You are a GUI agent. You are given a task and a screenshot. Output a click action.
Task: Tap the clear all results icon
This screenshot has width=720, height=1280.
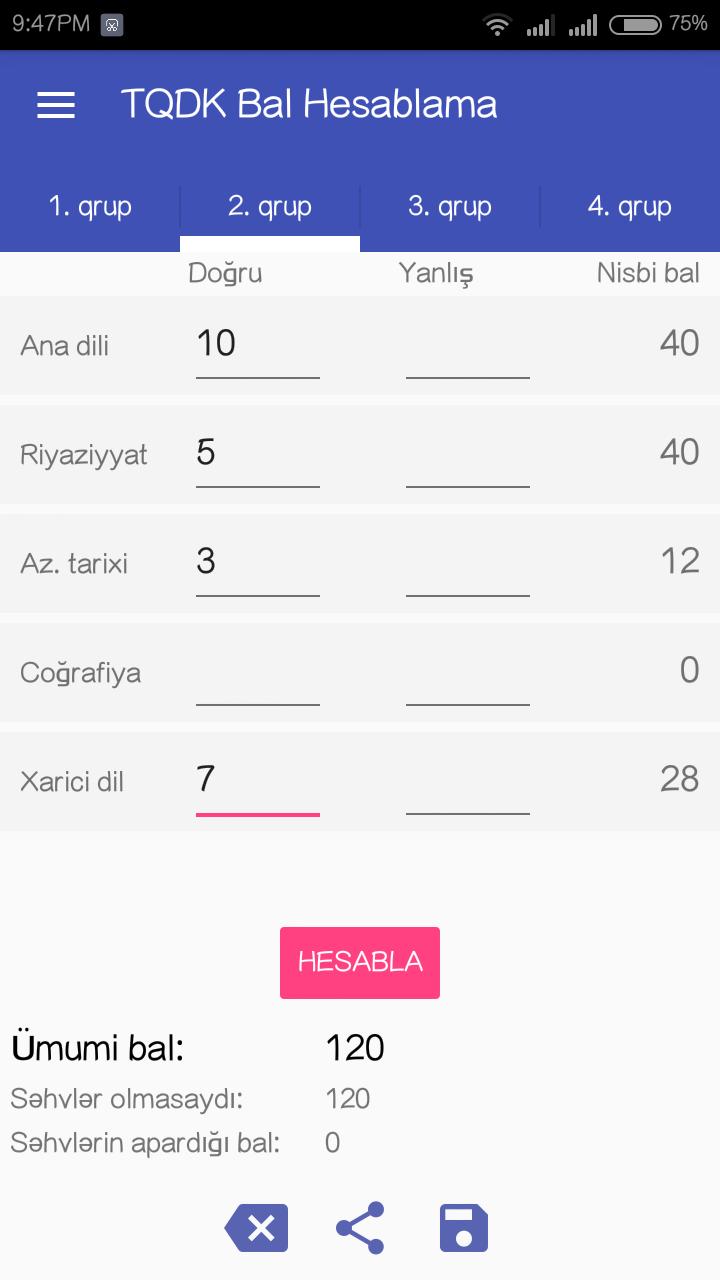pyautogui.click(x=256, y=1227)
